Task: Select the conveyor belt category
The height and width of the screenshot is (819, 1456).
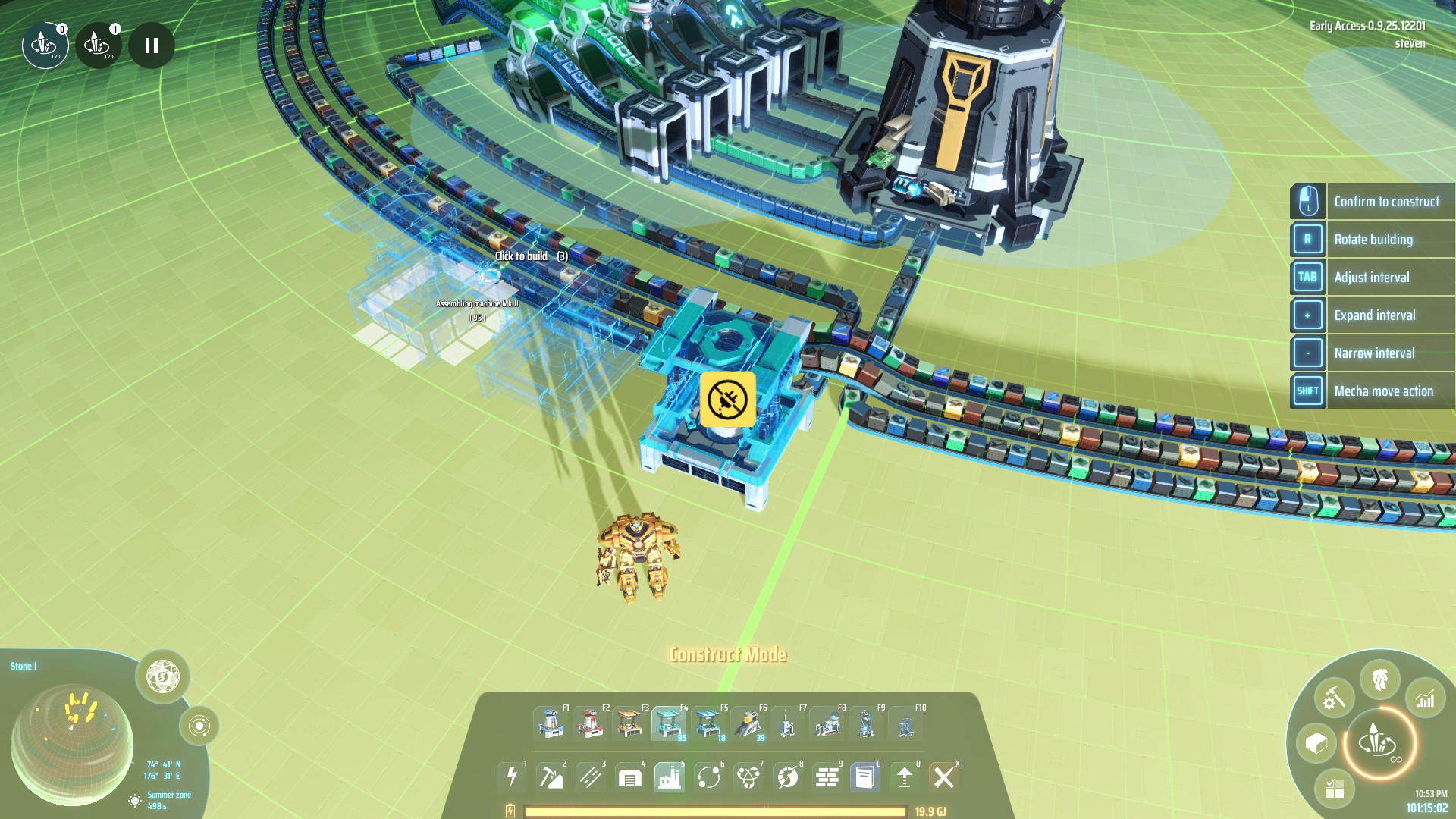Action: coord(590,777)
